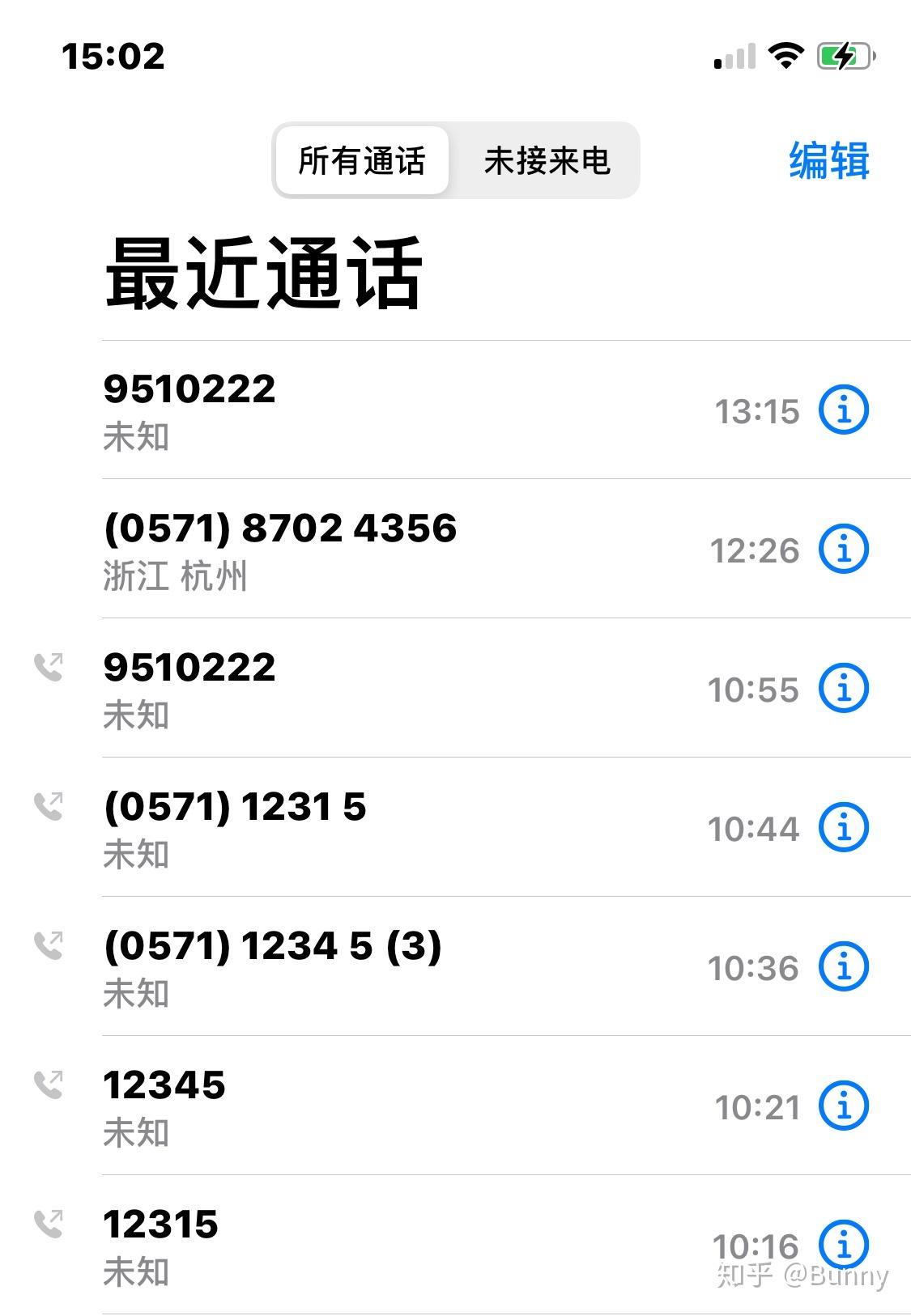This screenshot has height=1316, width=911.
Task: Tap 编辑 to edit recent calls
Action: [x=828, y=160]
